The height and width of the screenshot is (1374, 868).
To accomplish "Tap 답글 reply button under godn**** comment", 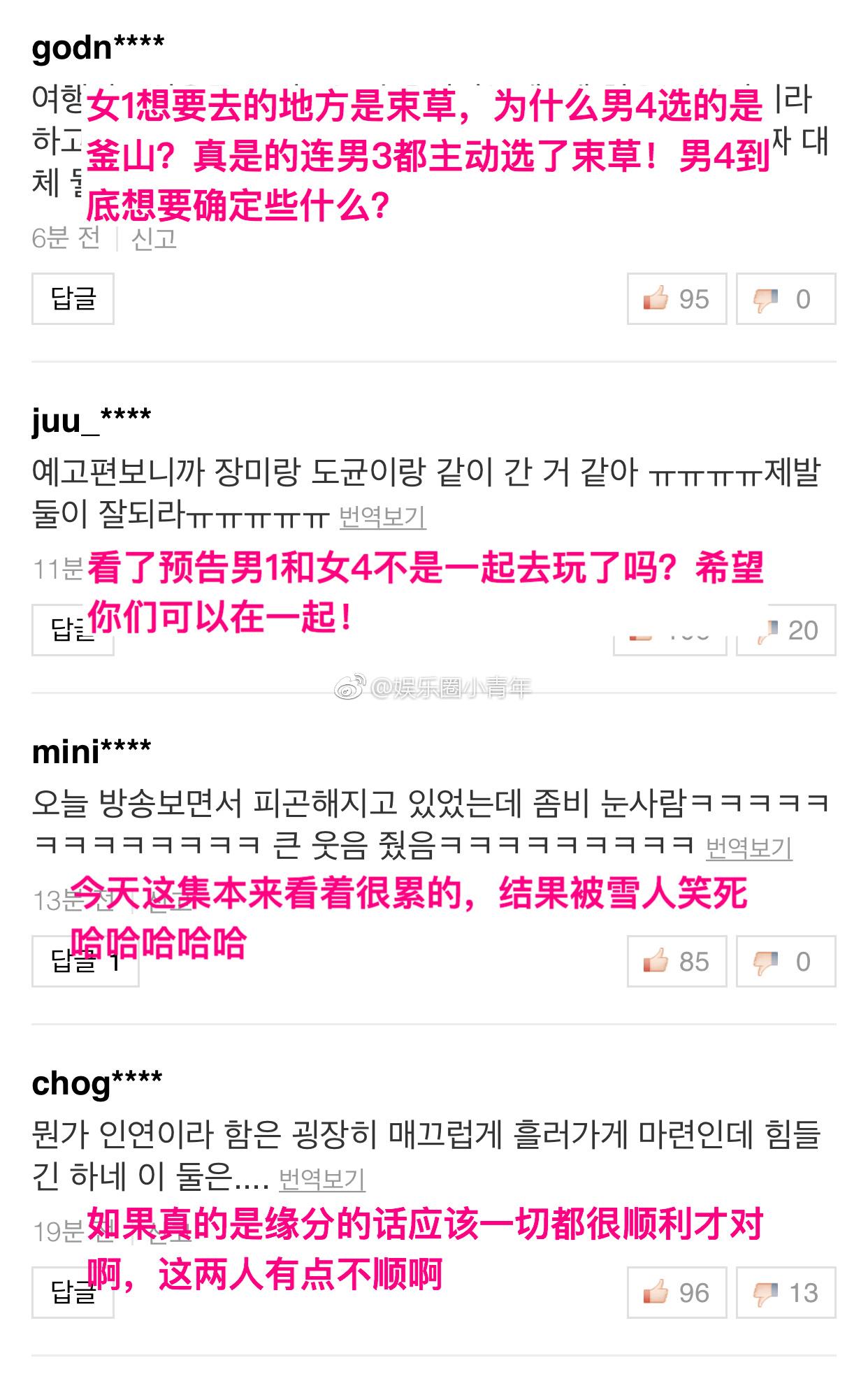I will pos(73,298).
